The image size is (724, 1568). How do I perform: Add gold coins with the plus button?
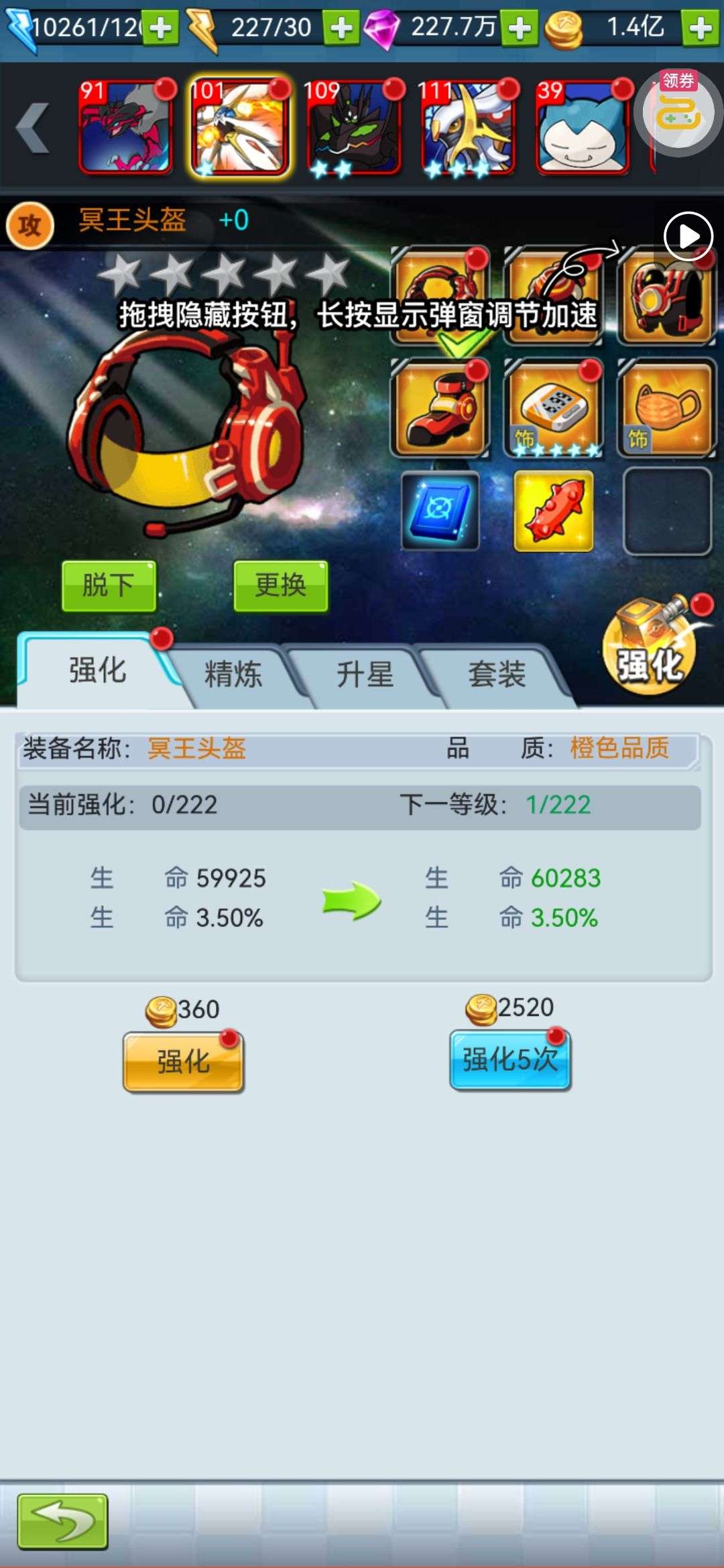[x=701, y=29]
